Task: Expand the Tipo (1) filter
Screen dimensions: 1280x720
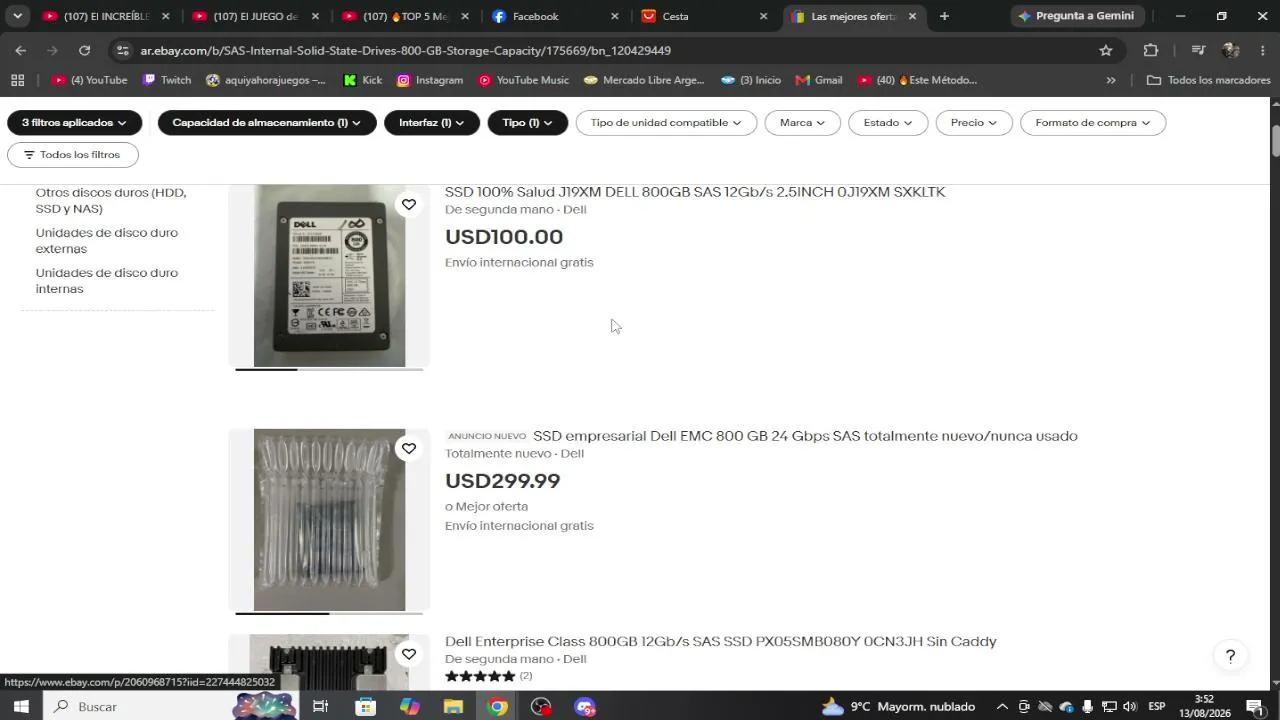Action: [528, 123]
